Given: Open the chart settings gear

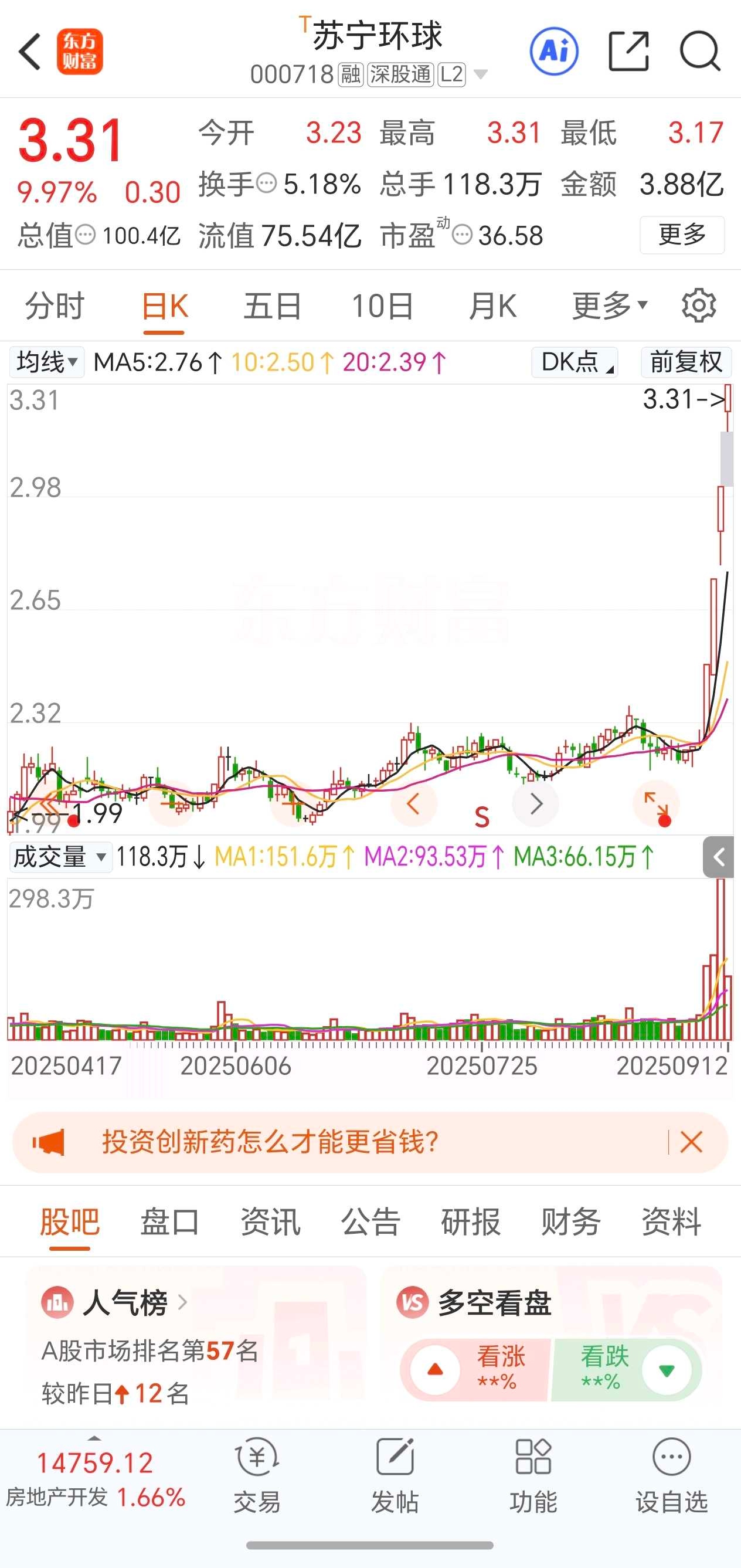Looking at the screenshot, I should point(698,306).
